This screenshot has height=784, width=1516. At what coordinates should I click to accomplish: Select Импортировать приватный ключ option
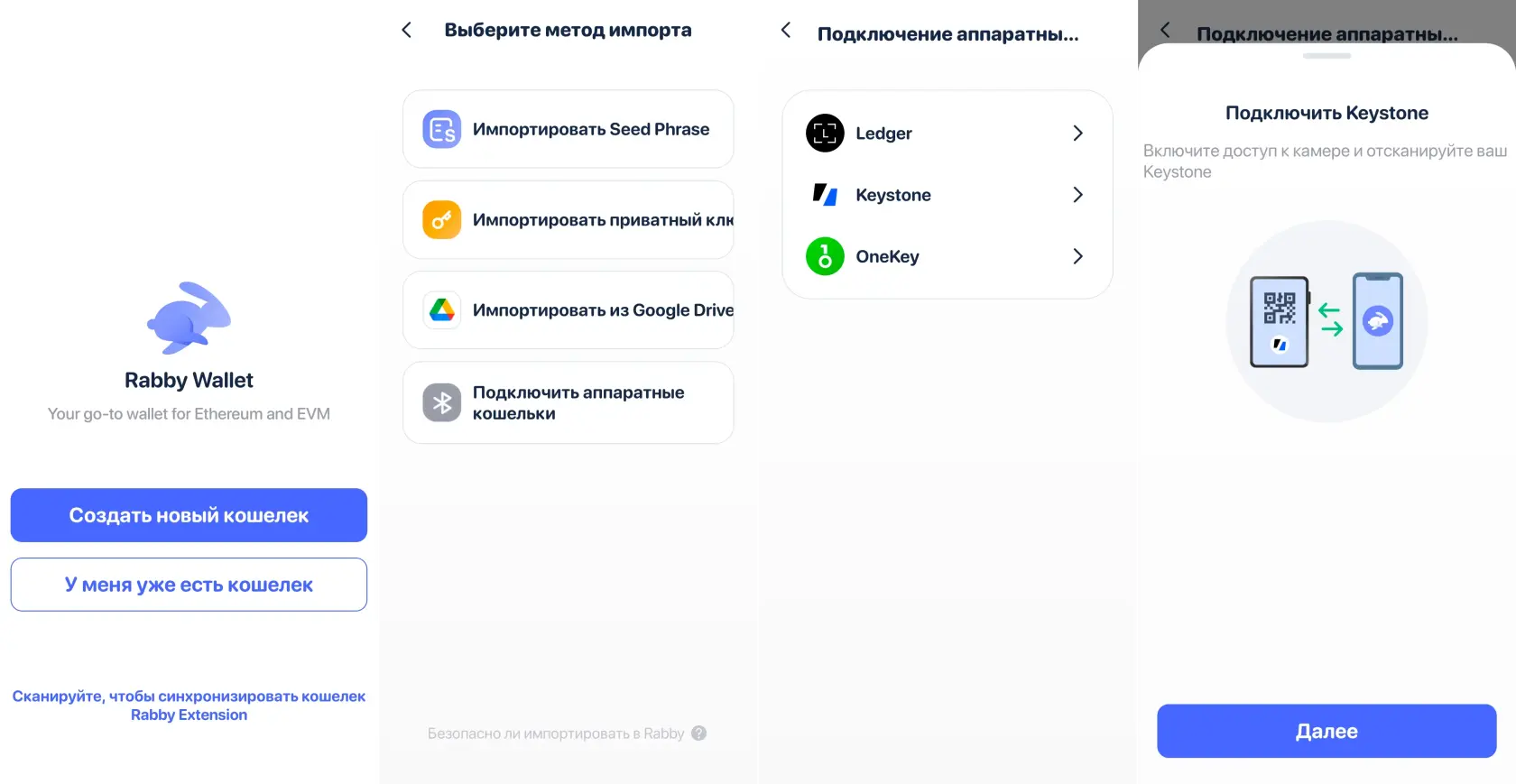click(568, 220)
